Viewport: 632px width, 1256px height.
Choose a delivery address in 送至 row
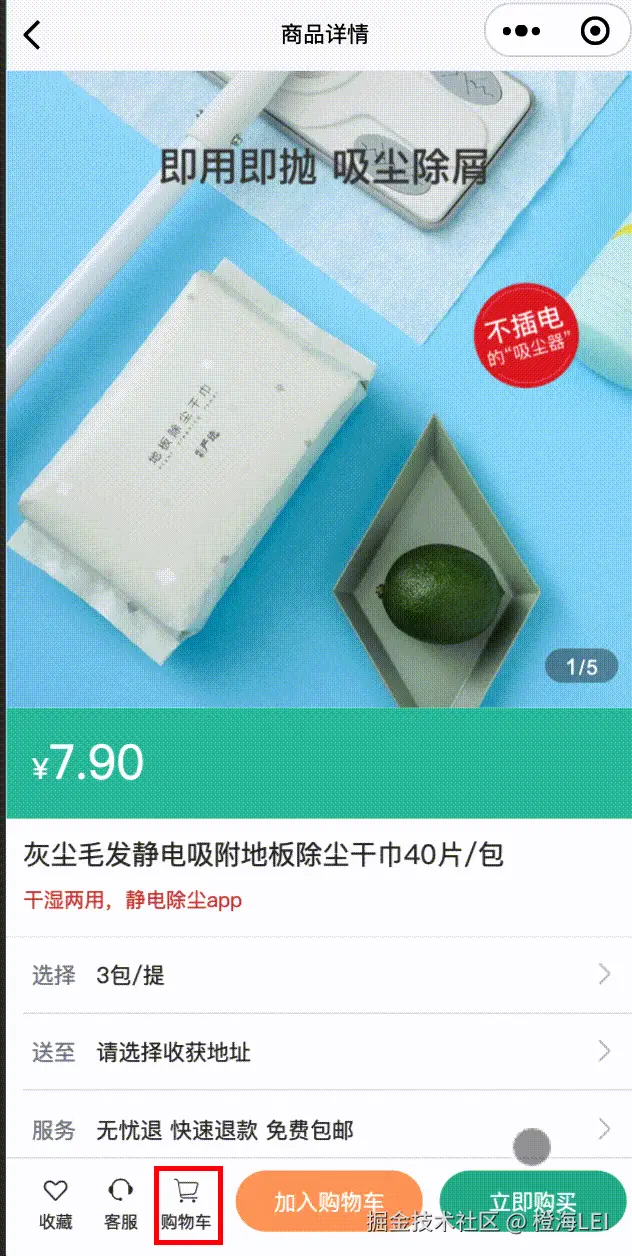click(x=319, y=1052)
